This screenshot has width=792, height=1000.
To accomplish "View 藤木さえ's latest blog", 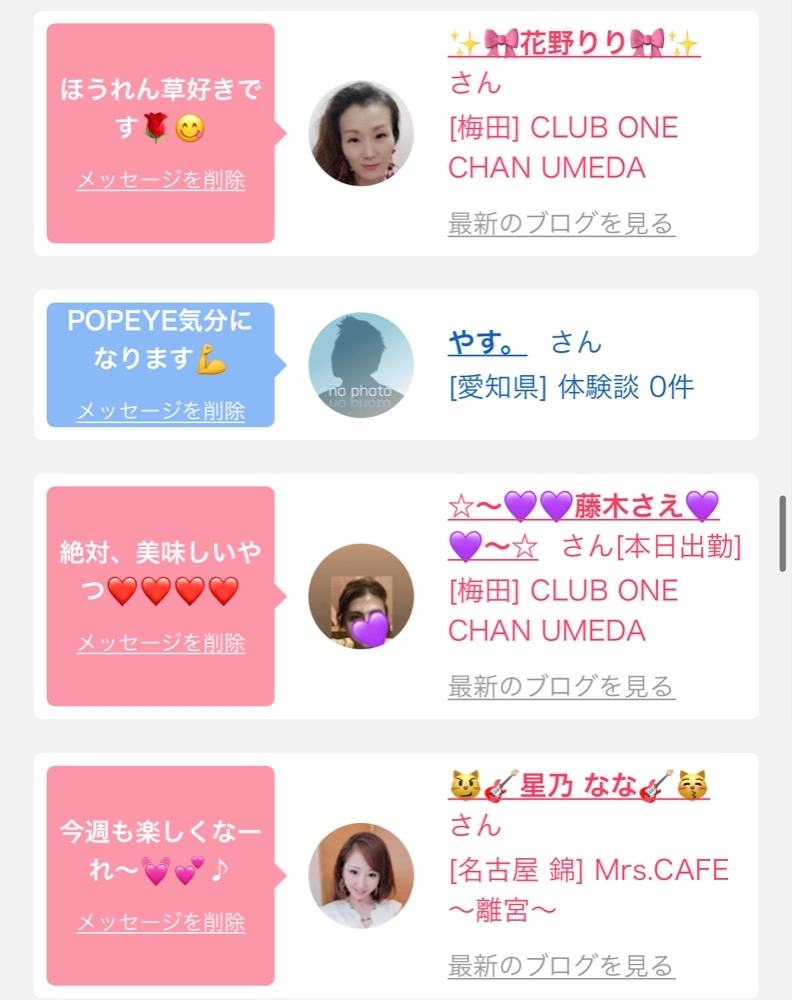I will [x=561, y=687].
